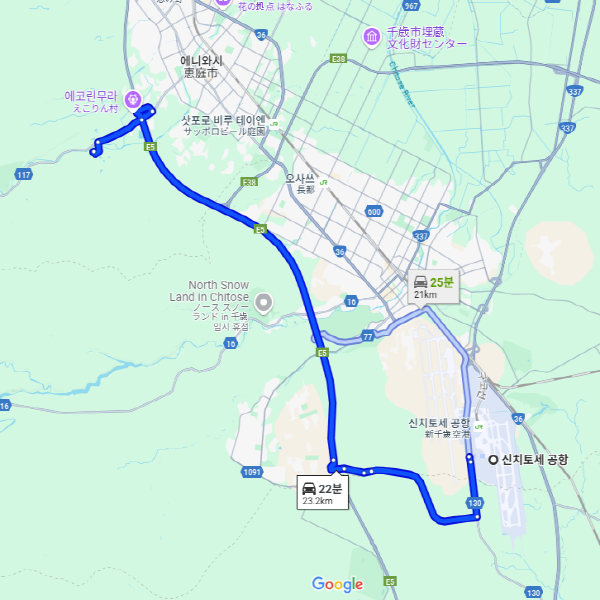Tap the 신치토세 공항 destination marker
Image resolution: width=600 pixels, height=600 pixels.
pos(493,460)
